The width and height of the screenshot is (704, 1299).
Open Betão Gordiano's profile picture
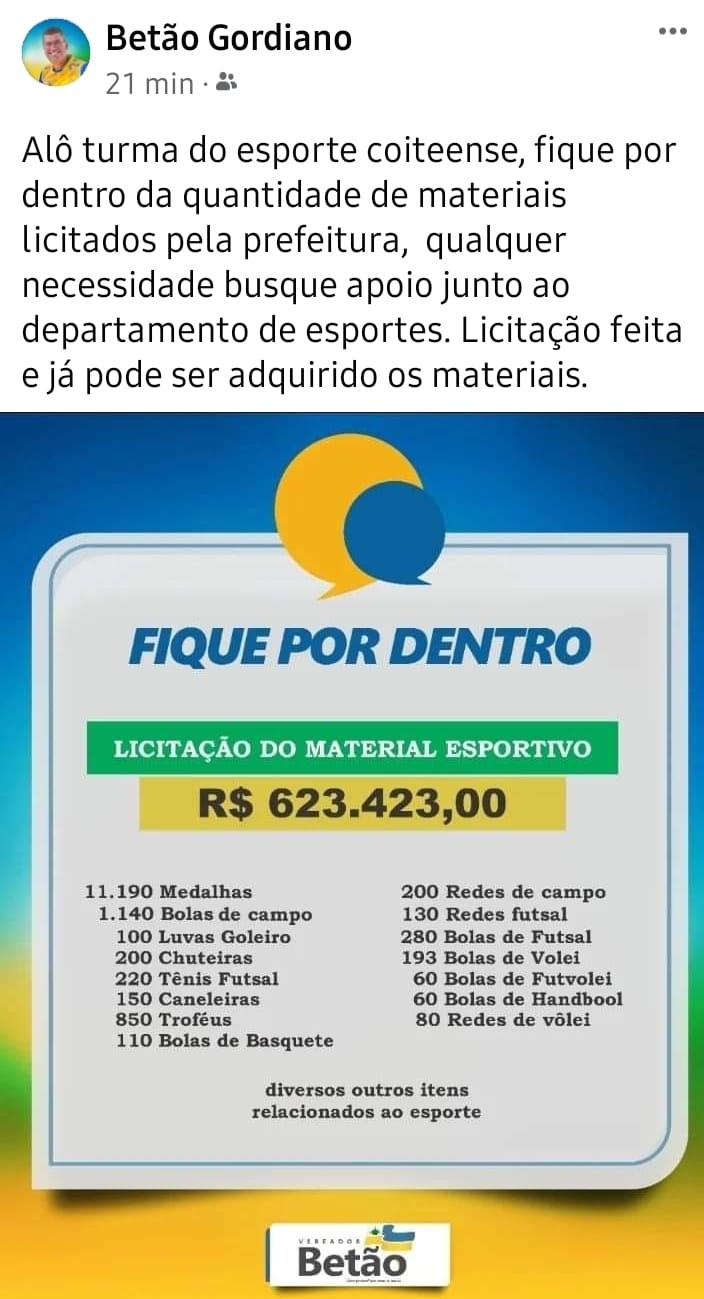pyautogui.click(x=56, y=53)
